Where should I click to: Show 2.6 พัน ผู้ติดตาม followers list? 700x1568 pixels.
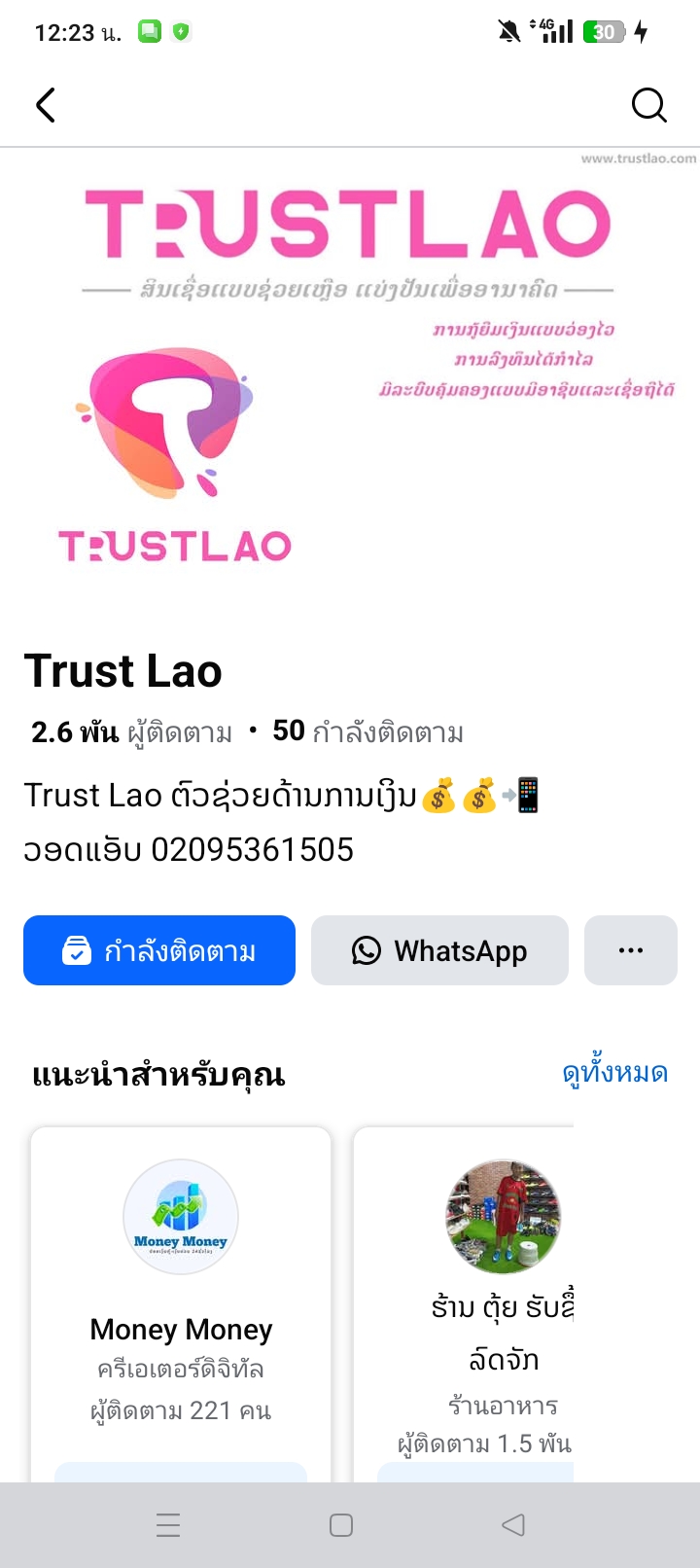coord(132,731)
